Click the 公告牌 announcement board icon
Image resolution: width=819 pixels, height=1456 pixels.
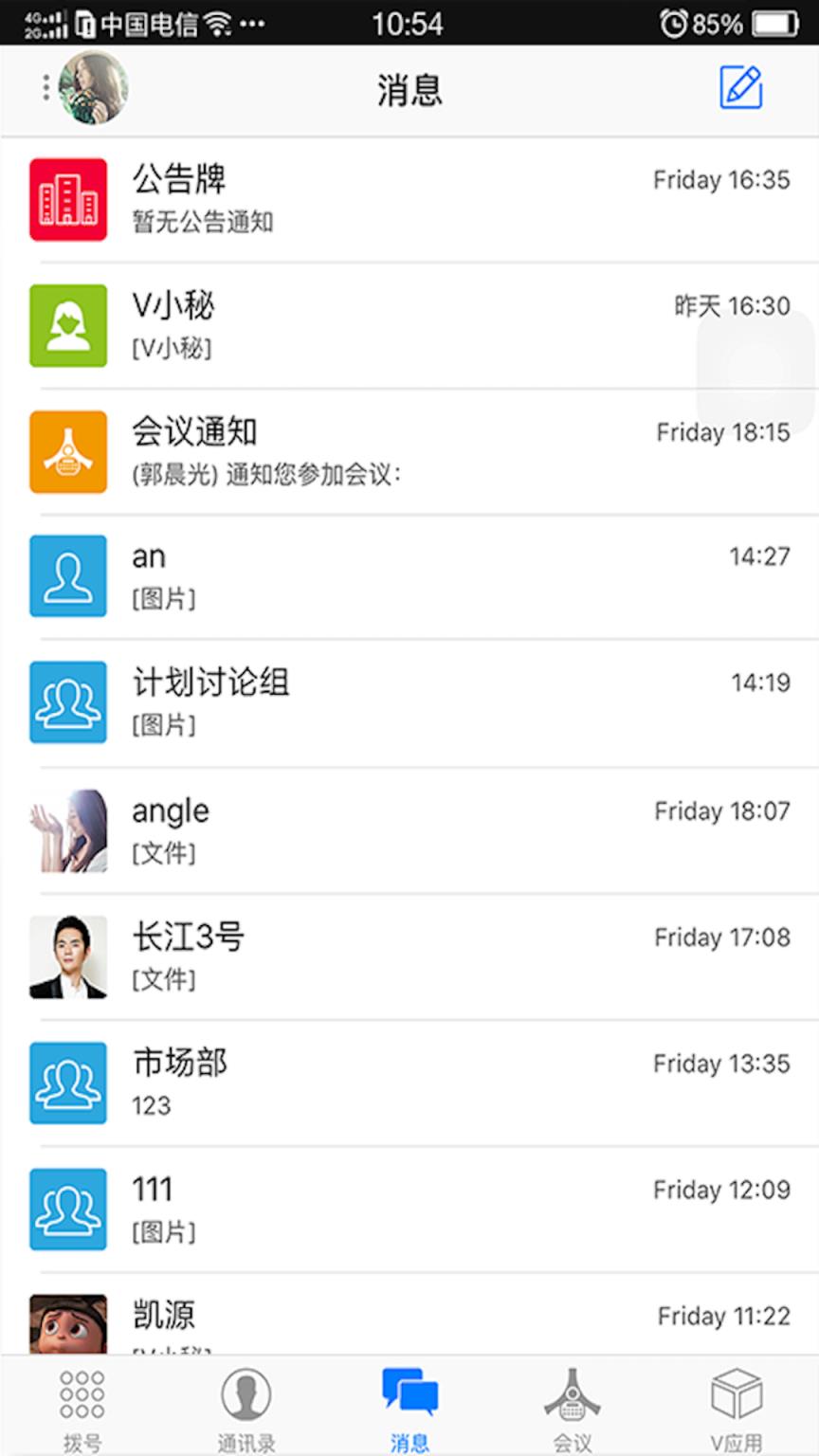coord(68,199)
